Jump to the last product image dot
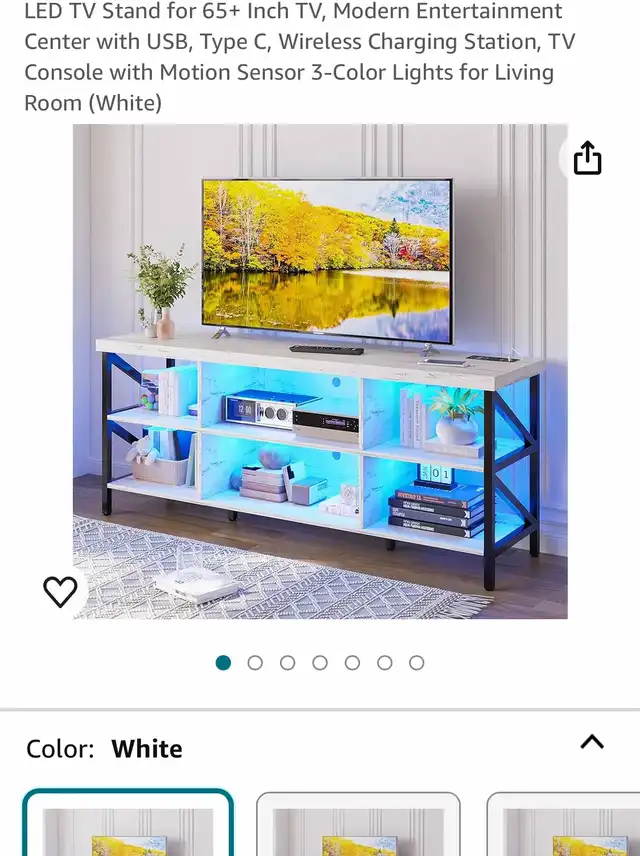 coord(417,663)
